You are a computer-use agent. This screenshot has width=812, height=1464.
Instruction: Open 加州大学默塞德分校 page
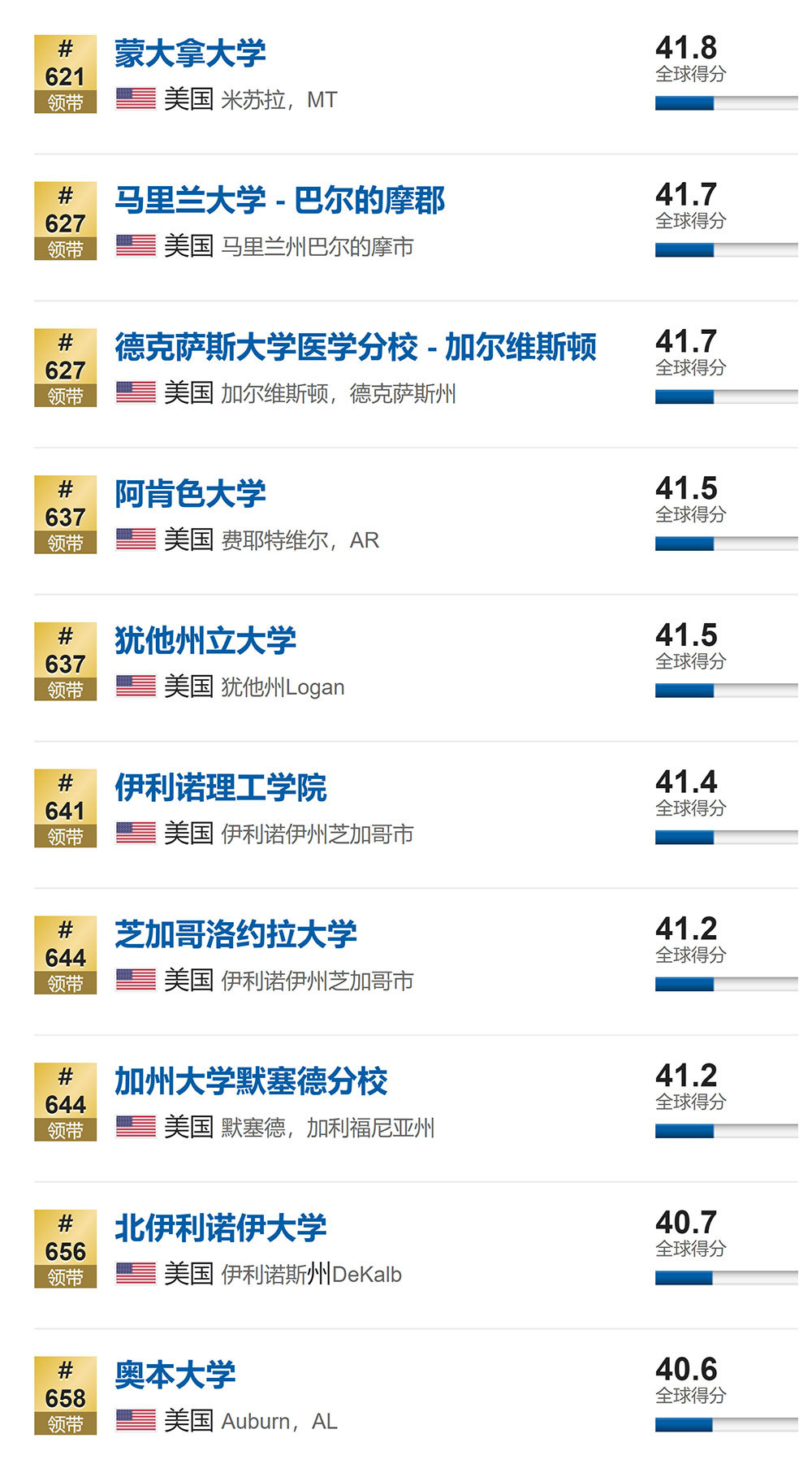coord(251,1081)
